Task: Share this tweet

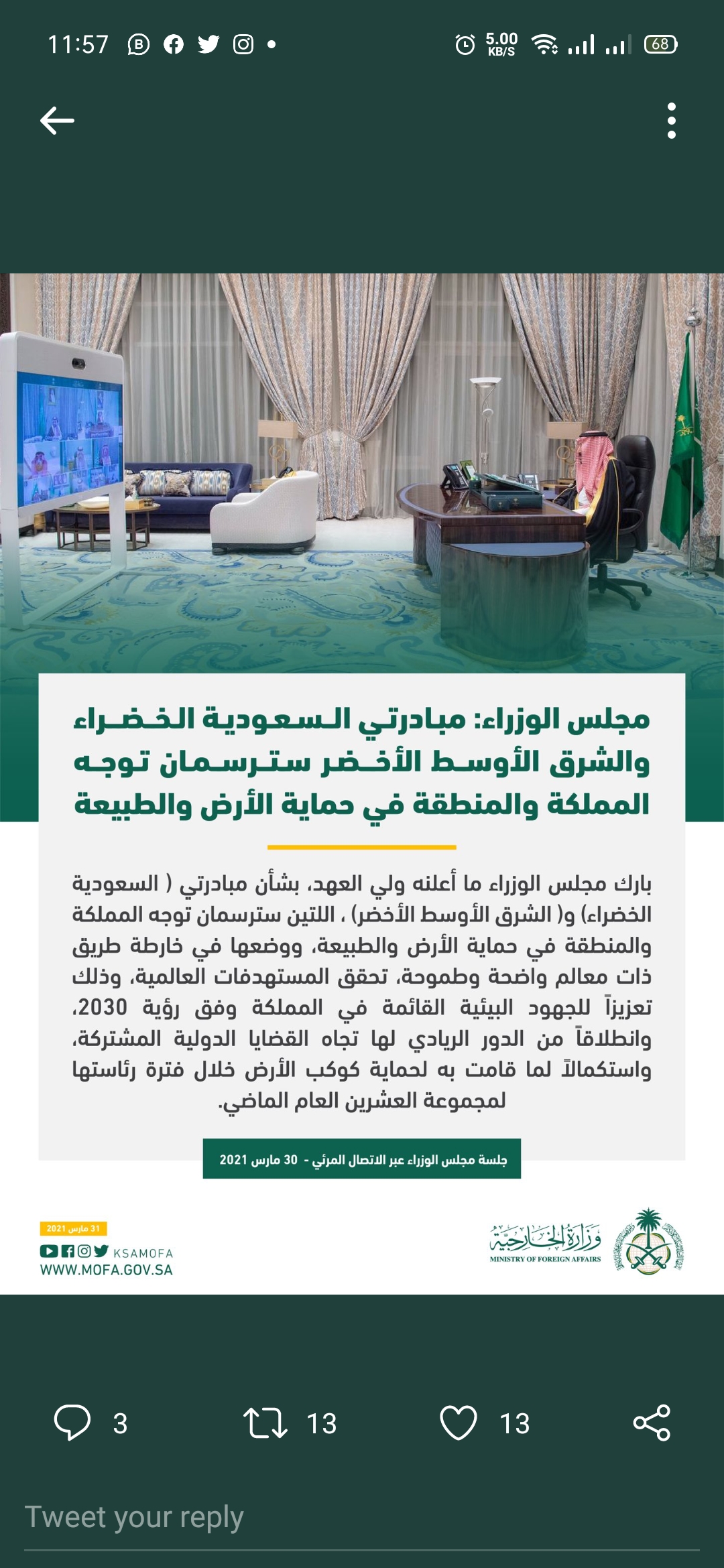Action: (x=652, y=1422)
